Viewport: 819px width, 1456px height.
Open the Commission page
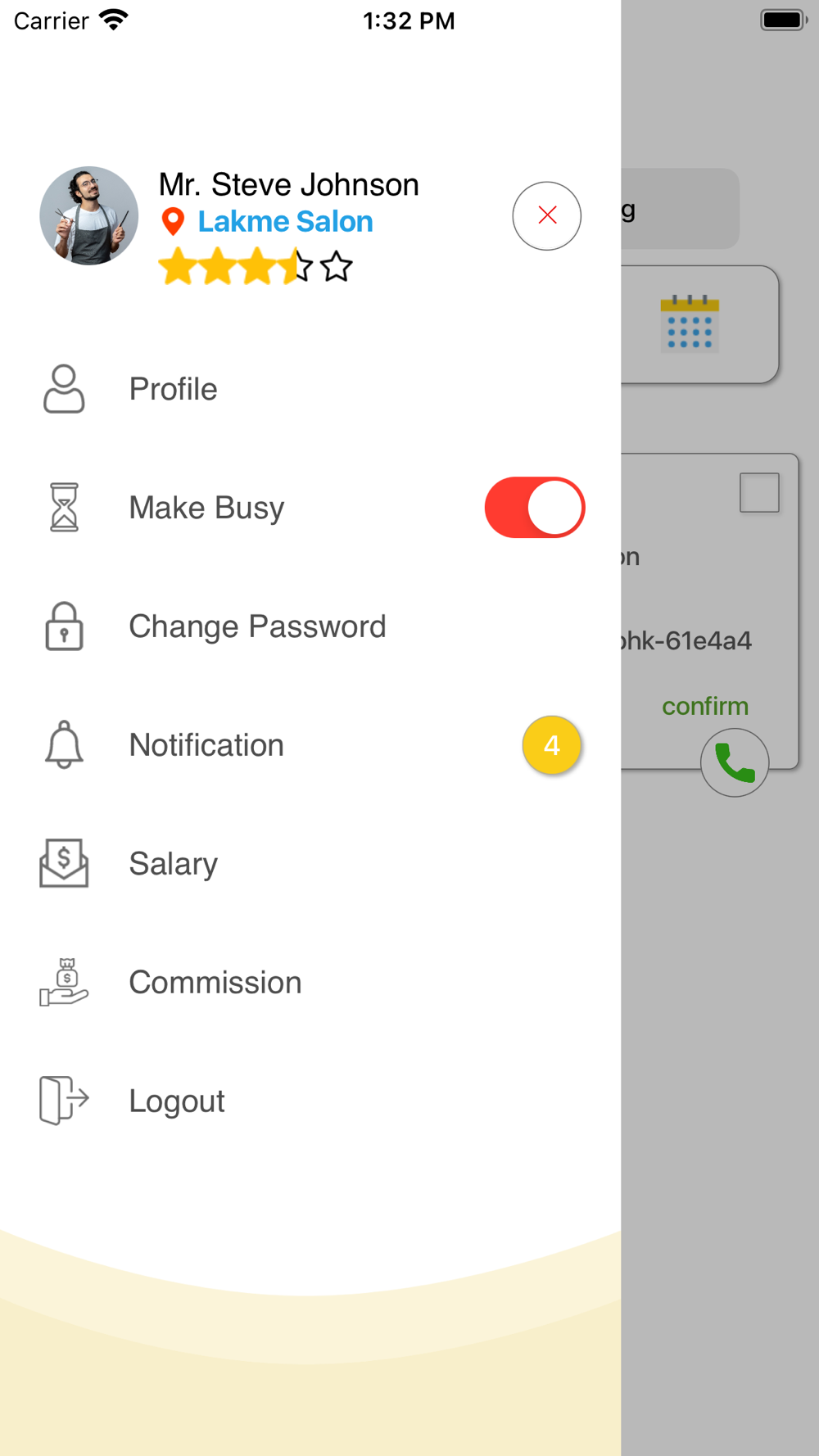[x=310, y=983]
